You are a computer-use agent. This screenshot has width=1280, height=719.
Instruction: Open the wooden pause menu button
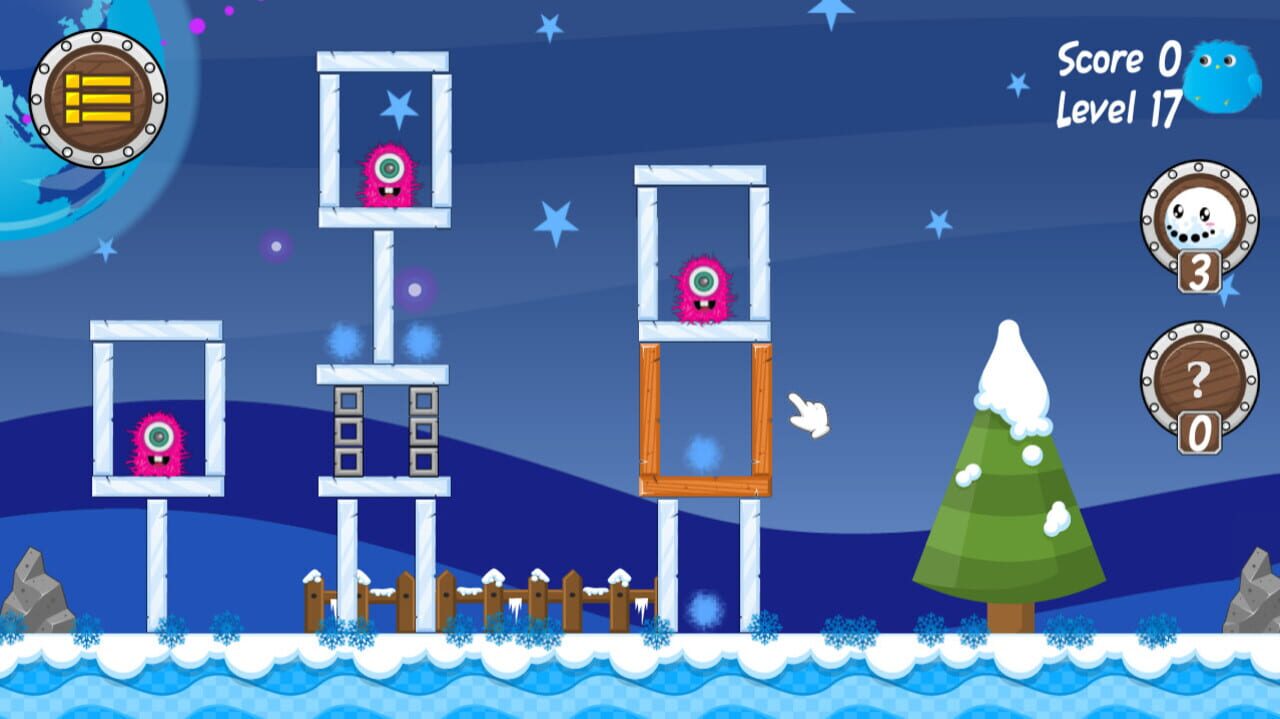pyautogui.click(x=98, y=98)
